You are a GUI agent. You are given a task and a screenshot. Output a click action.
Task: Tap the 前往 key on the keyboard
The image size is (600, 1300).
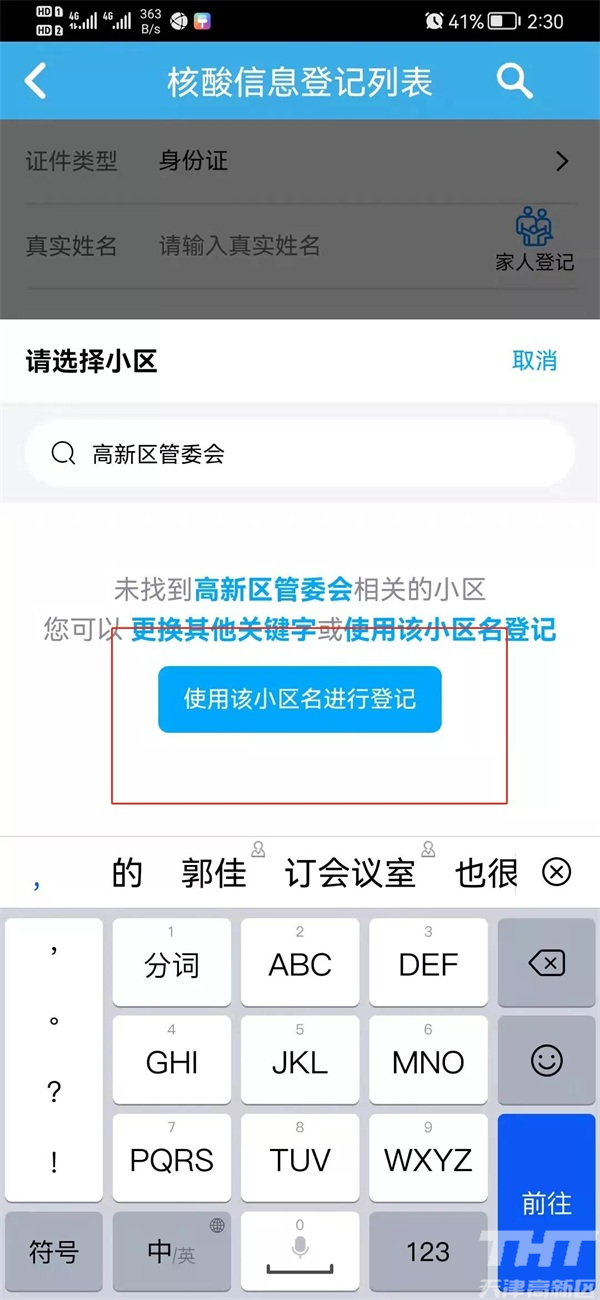(x=546, y=1203)
